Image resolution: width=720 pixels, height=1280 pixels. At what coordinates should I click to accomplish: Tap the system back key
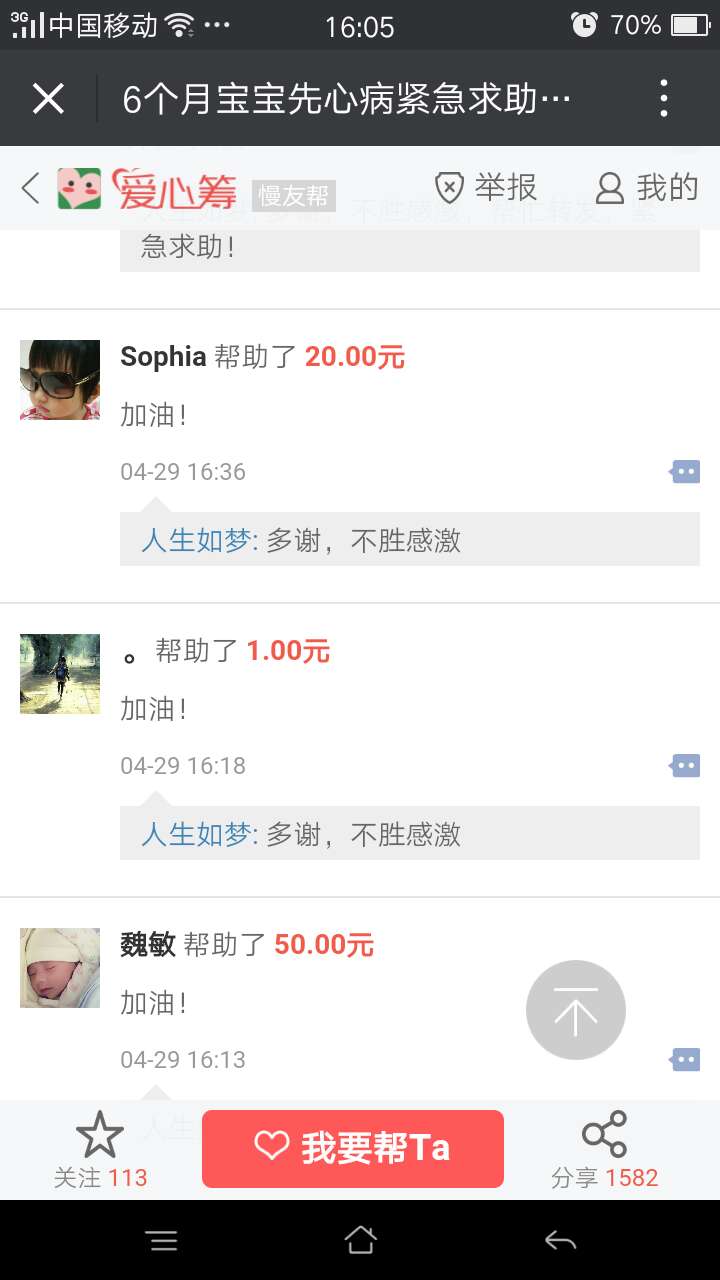pos(560,1241)
